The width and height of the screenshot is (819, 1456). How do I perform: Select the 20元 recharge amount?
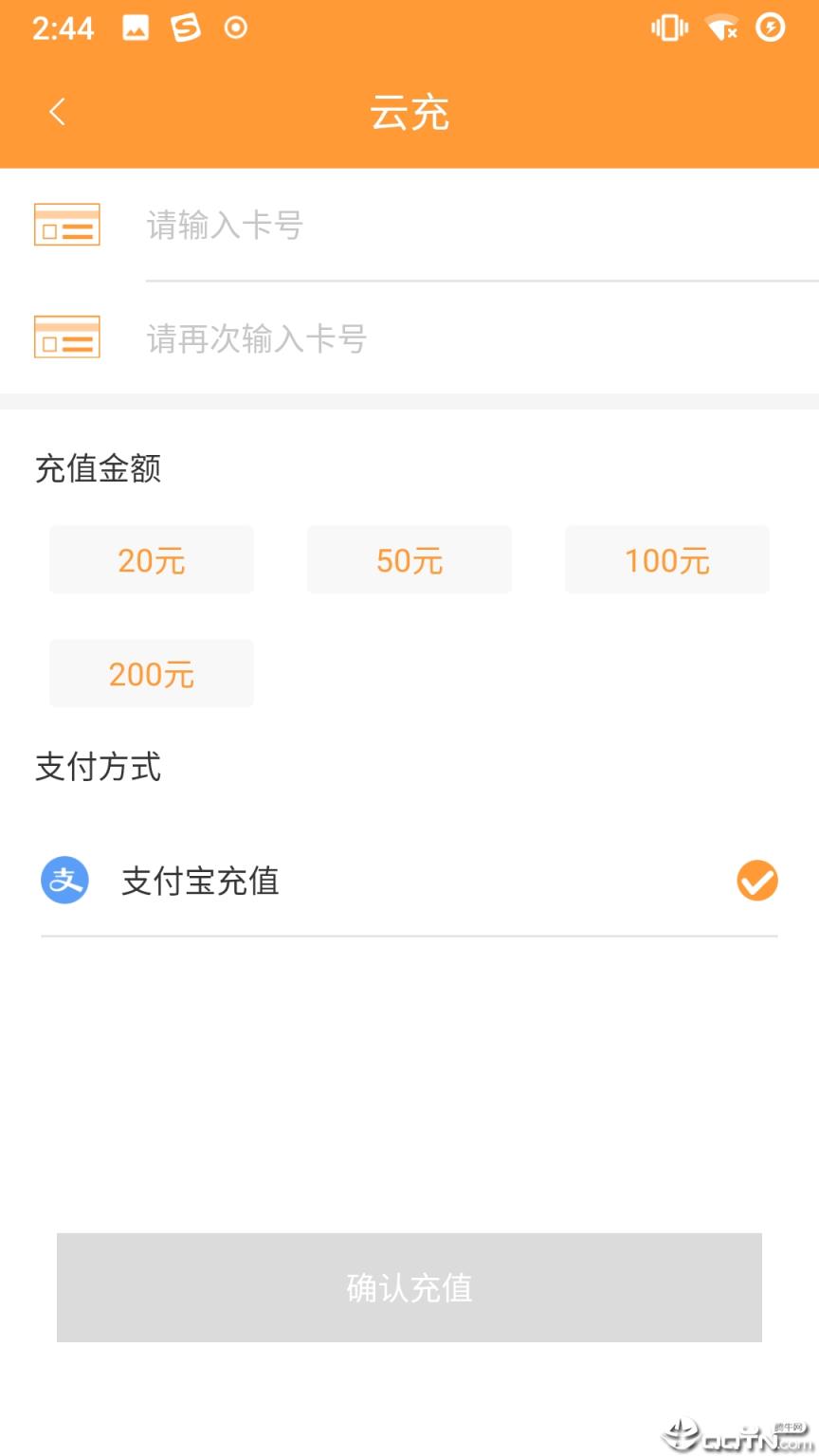(x=151, y=559)
